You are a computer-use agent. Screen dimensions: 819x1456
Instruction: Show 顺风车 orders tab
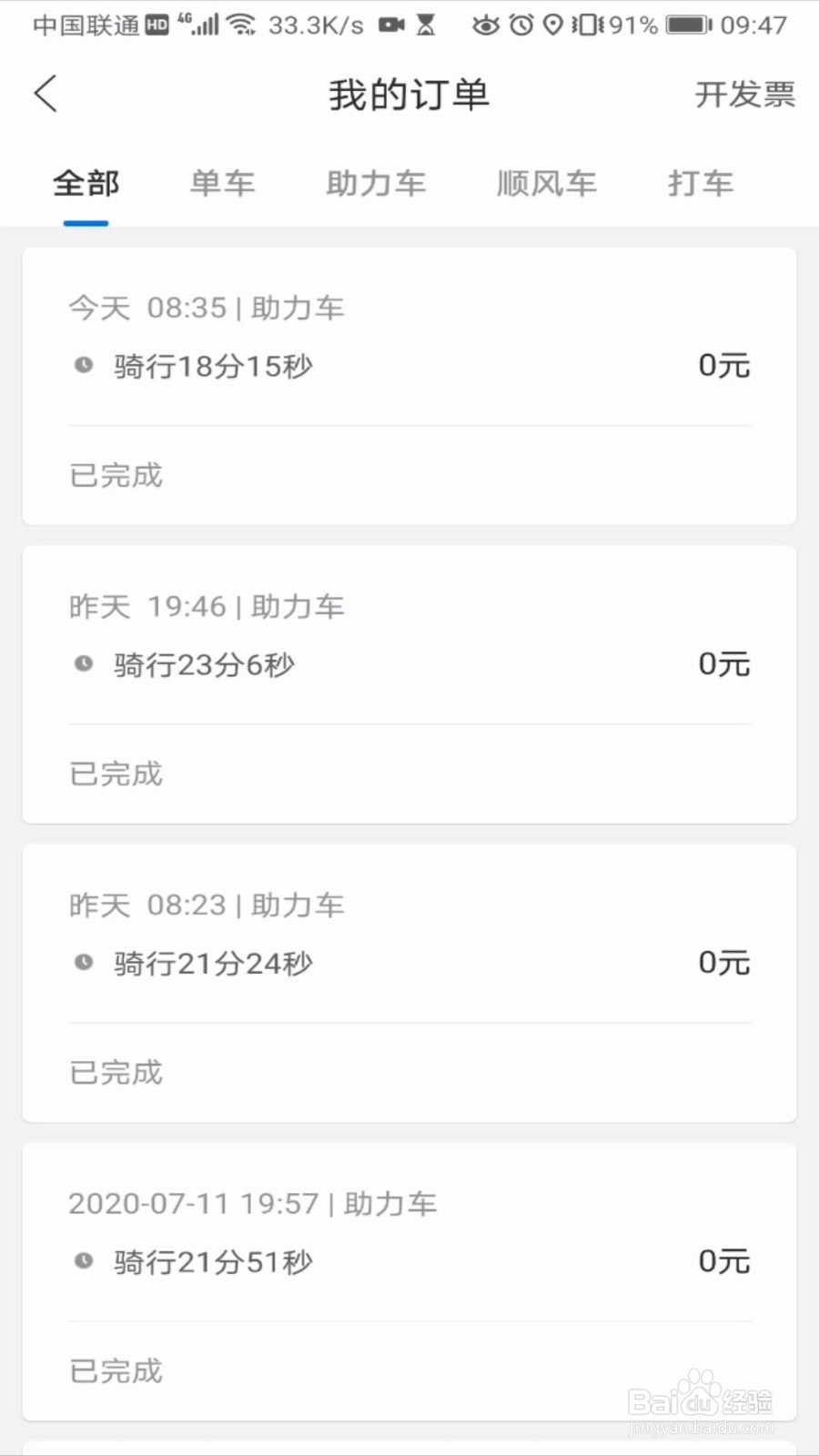(x=546, y=184)
